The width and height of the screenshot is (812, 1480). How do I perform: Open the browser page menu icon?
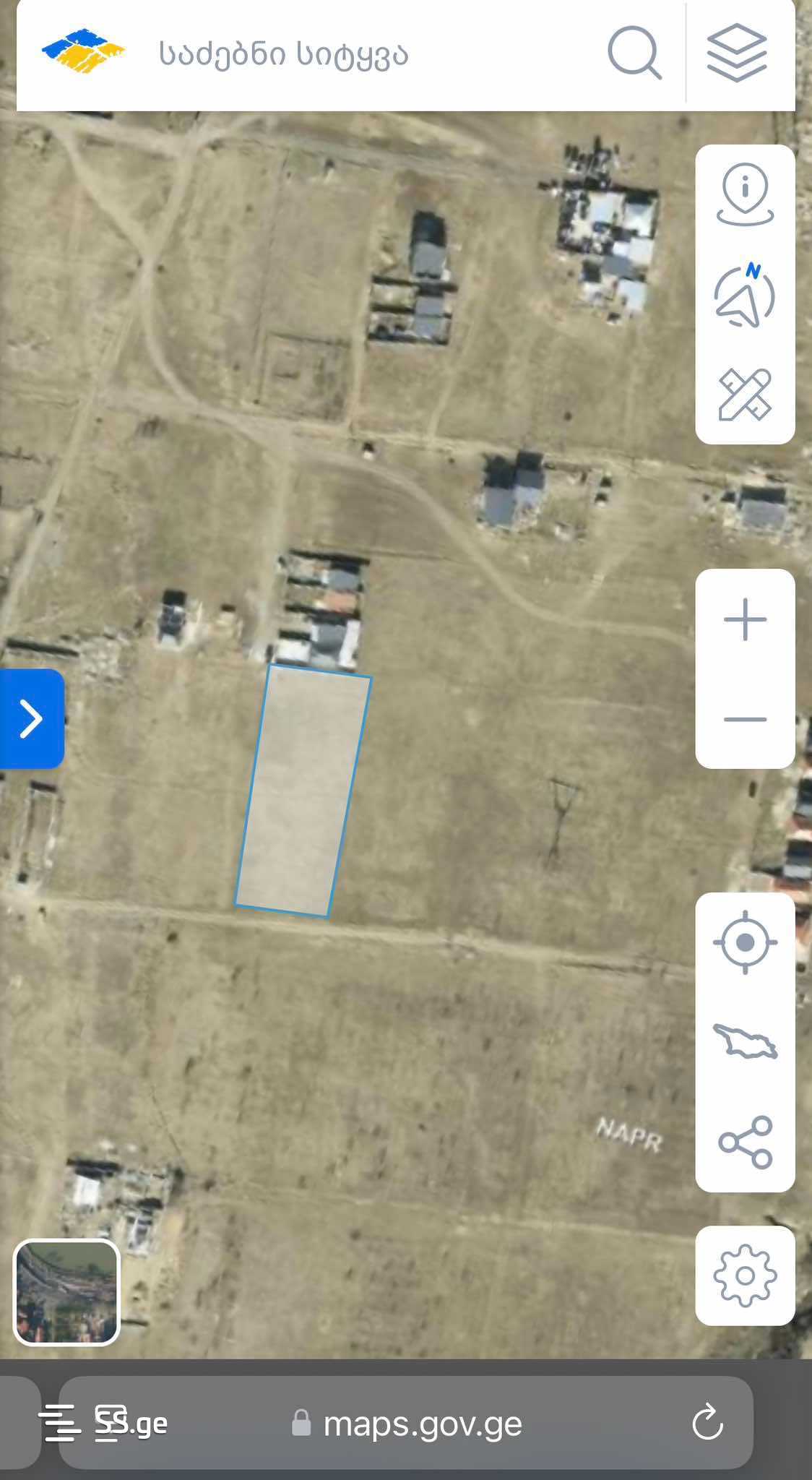(x=60, y=1422)
